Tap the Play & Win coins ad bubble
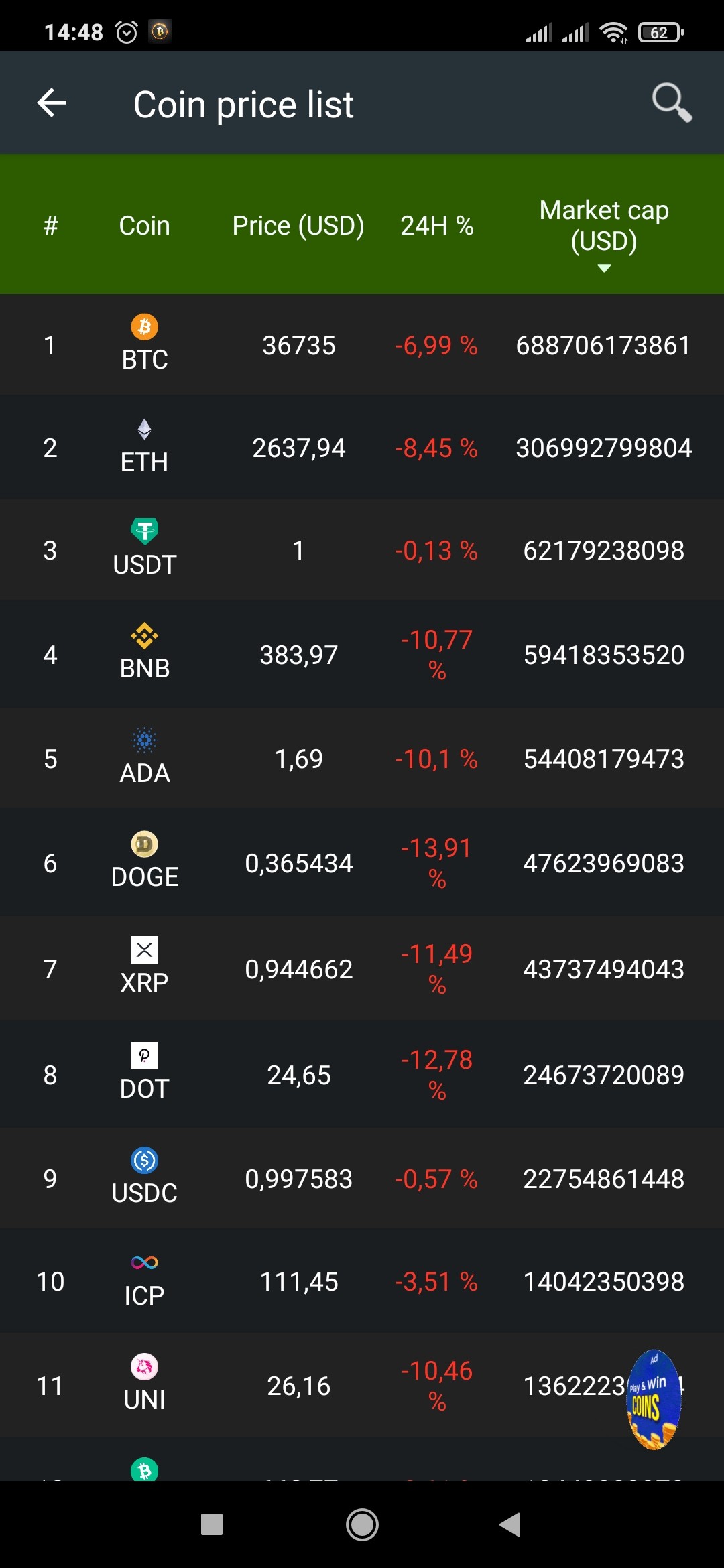This screenshot has height=1568, width=724. [654, 1399]
